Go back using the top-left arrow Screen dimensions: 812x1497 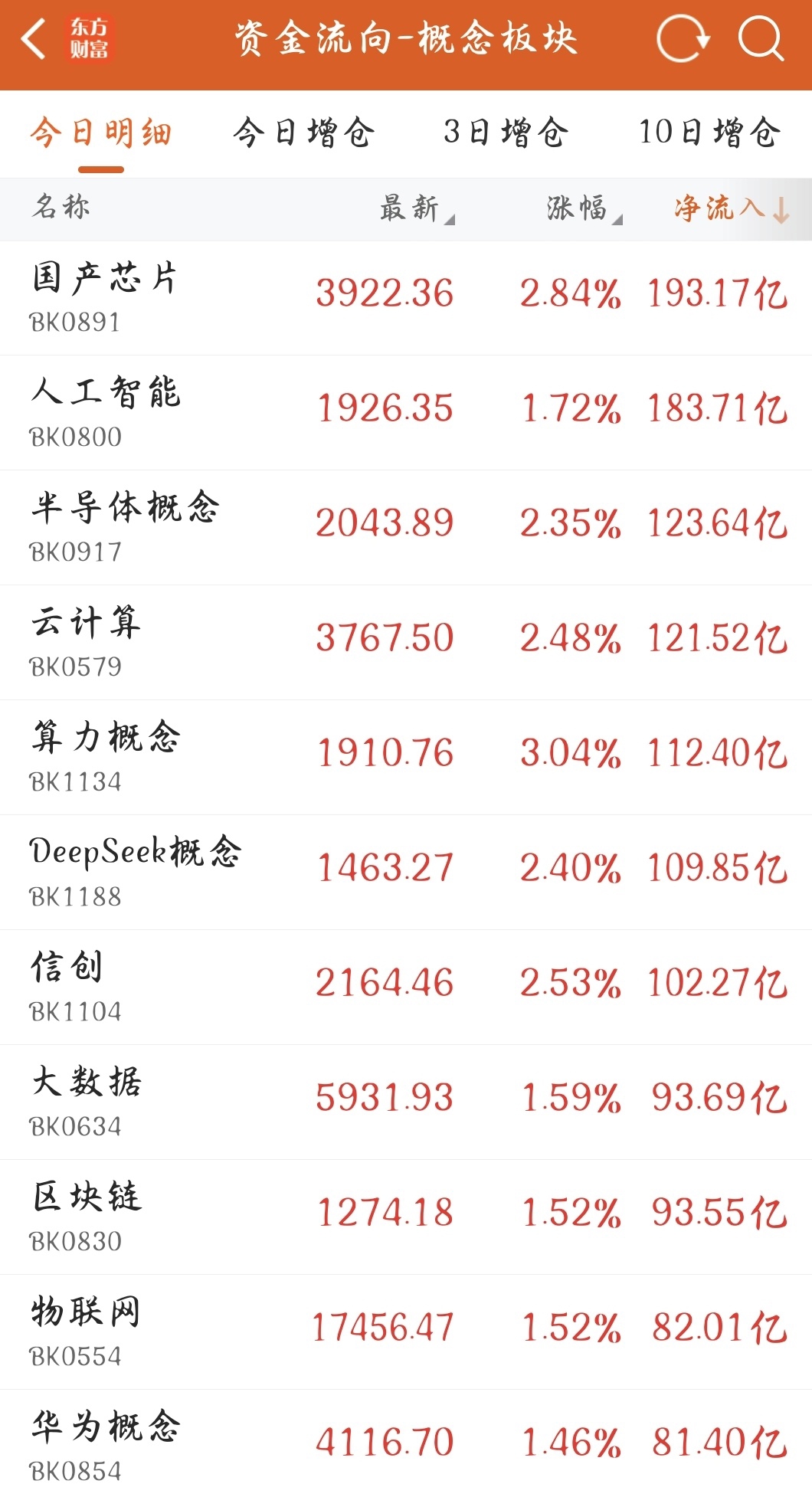coord(34,40)
